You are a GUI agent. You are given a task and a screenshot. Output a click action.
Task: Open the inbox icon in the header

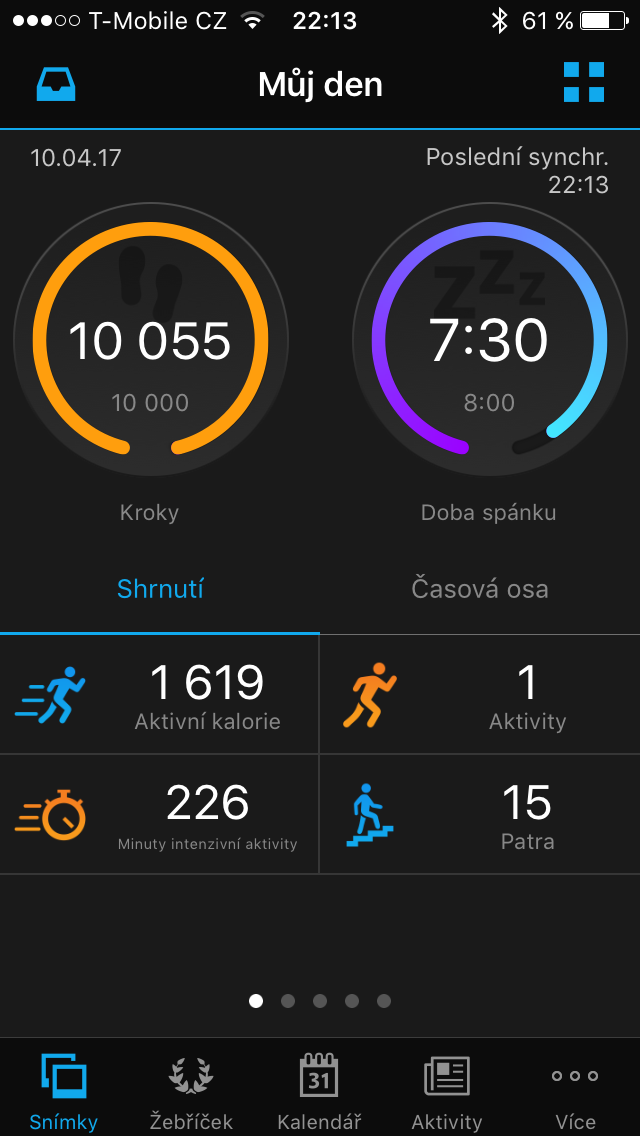pyautogui.click(x=57, y=84)
